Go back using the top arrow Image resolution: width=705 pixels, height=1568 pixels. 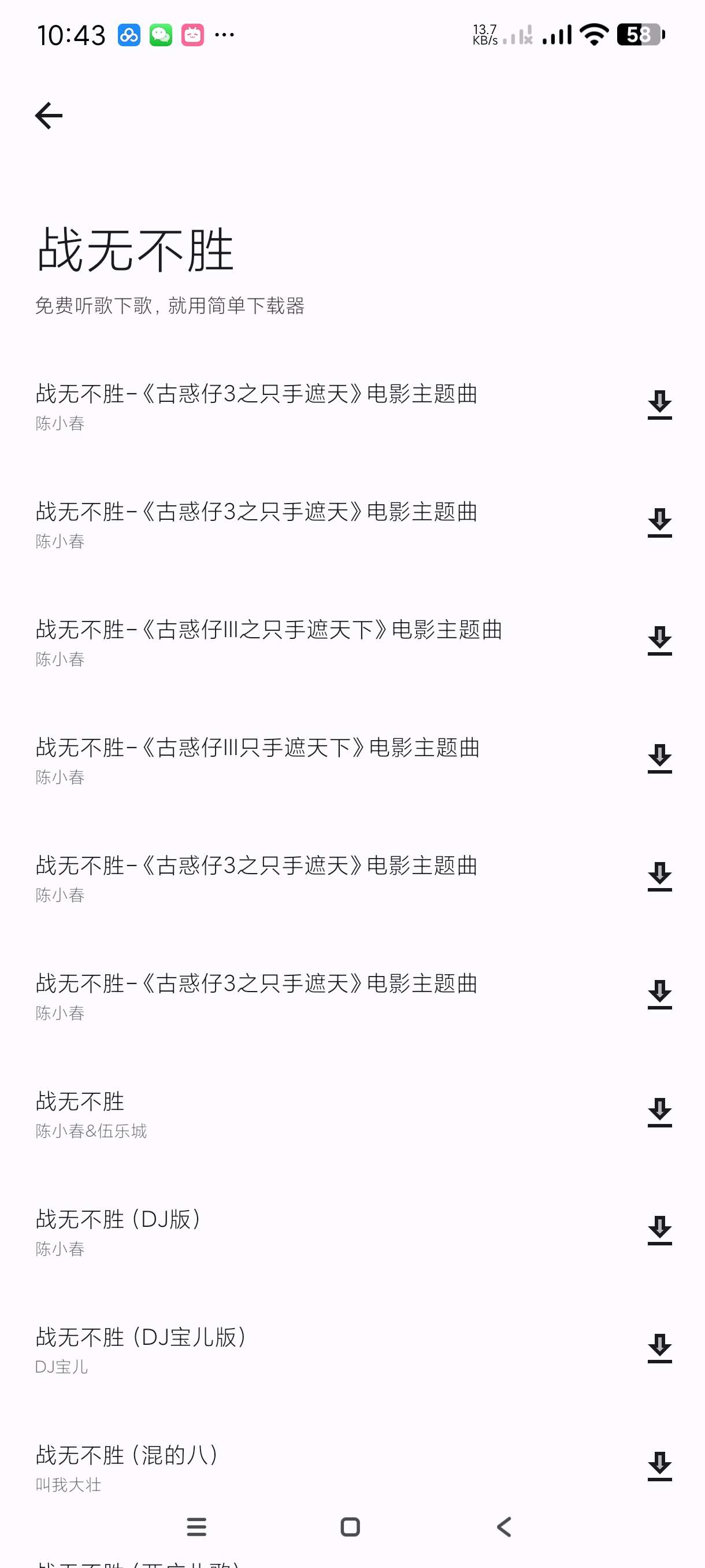coord(49,116)
